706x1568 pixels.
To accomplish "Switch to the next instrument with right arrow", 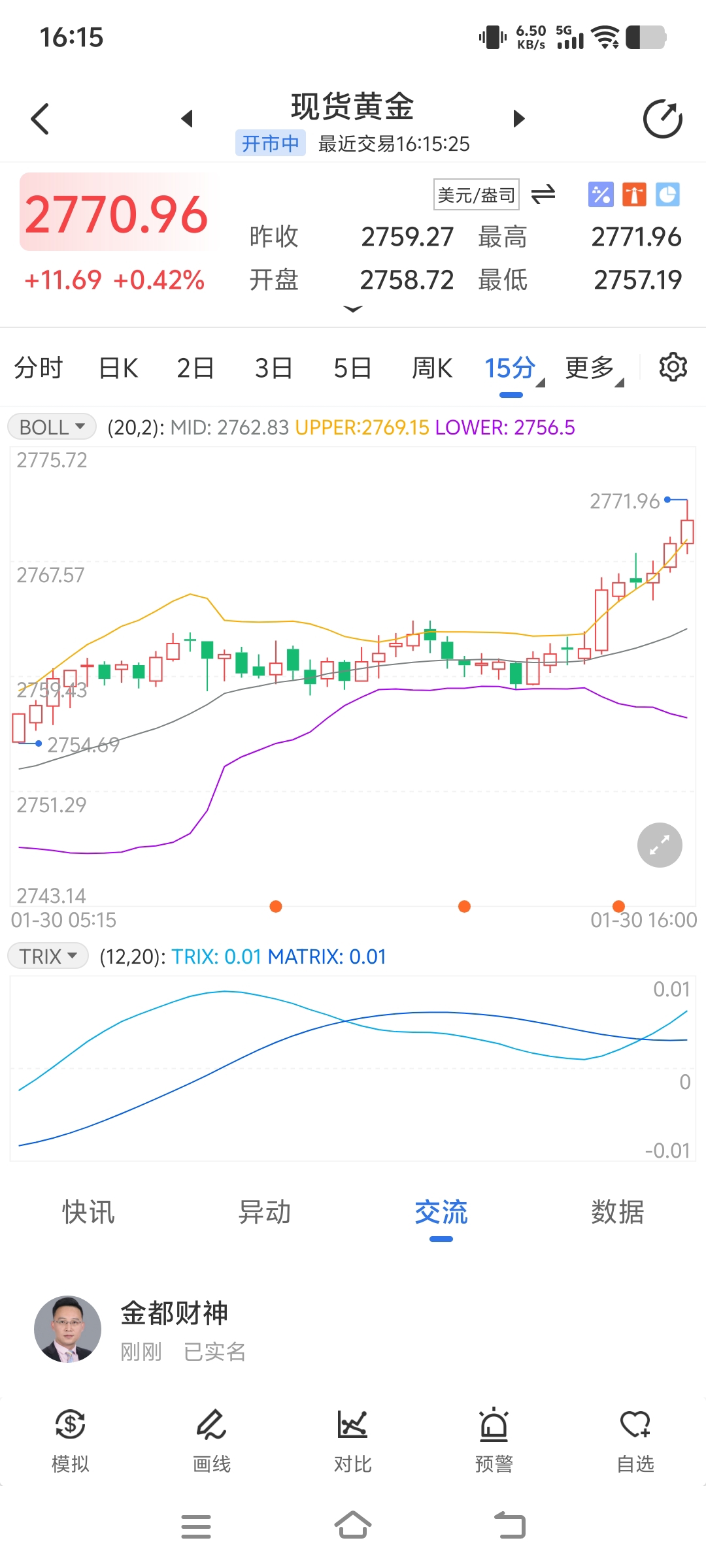I will pos(519,119).
